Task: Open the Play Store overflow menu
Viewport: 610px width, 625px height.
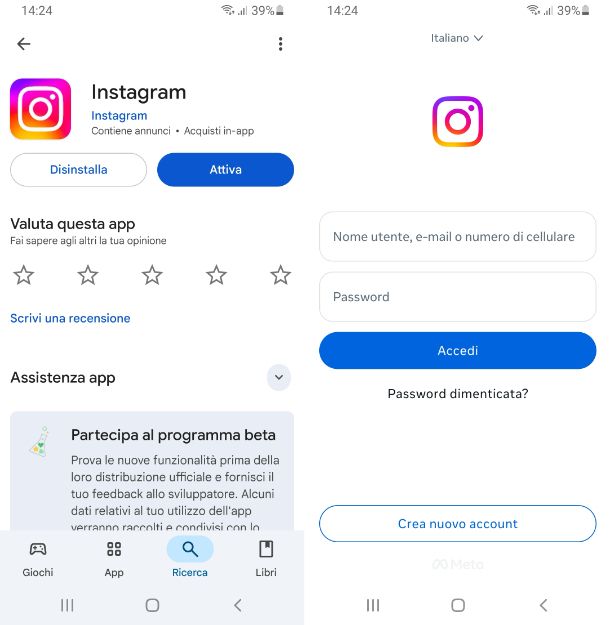Action: tap(280, 44)
